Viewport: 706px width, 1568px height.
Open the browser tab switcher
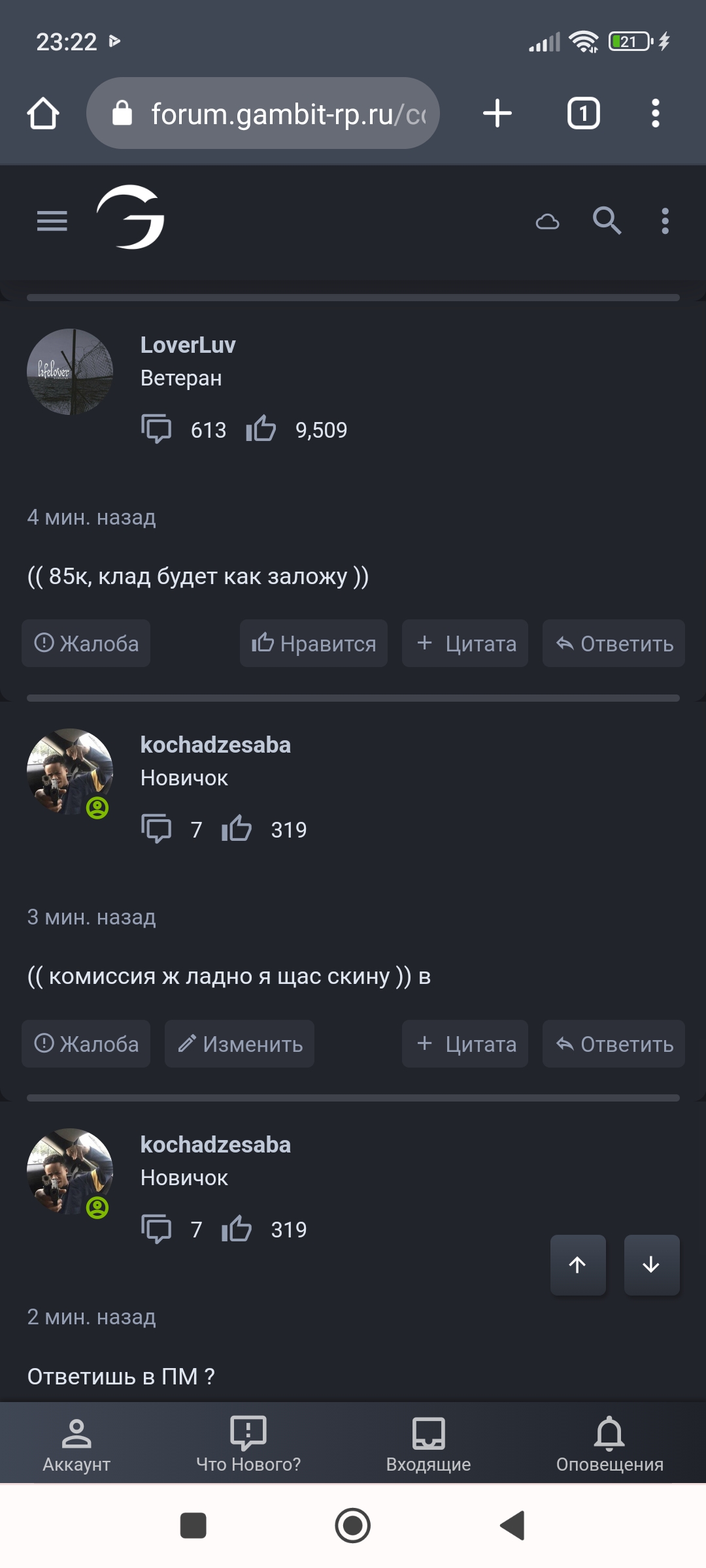pyautogui.click(x=583, y=114)
